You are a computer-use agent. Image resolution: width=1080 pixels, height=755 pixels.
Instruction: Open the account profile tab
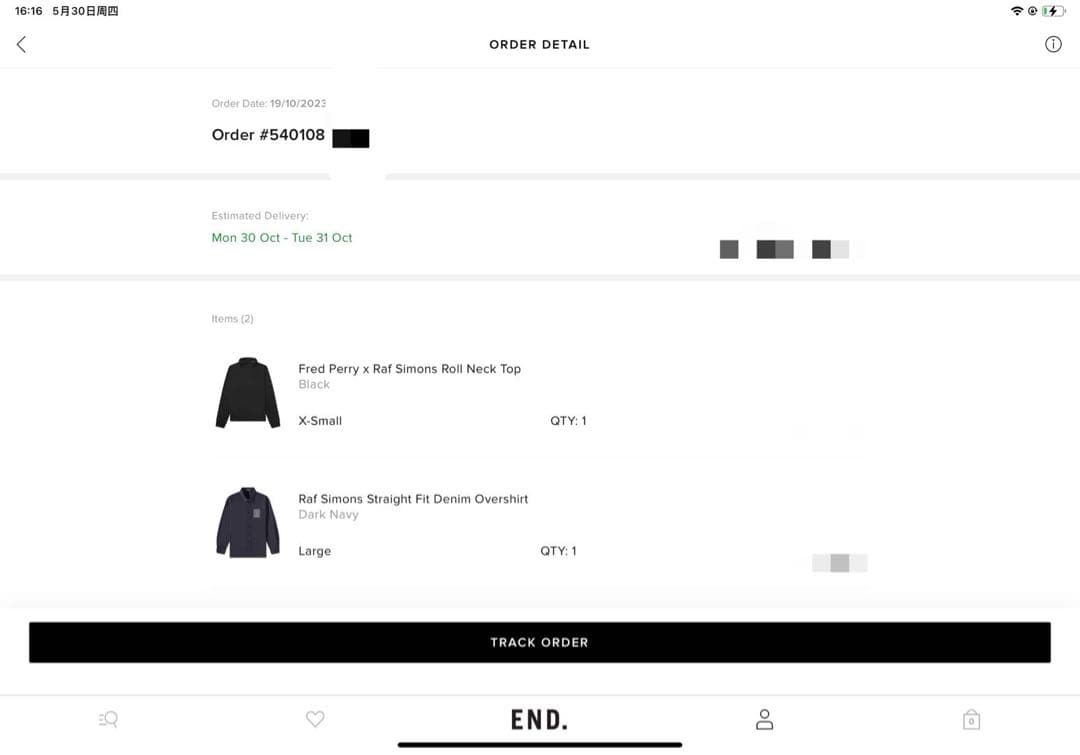pos(764,719)
